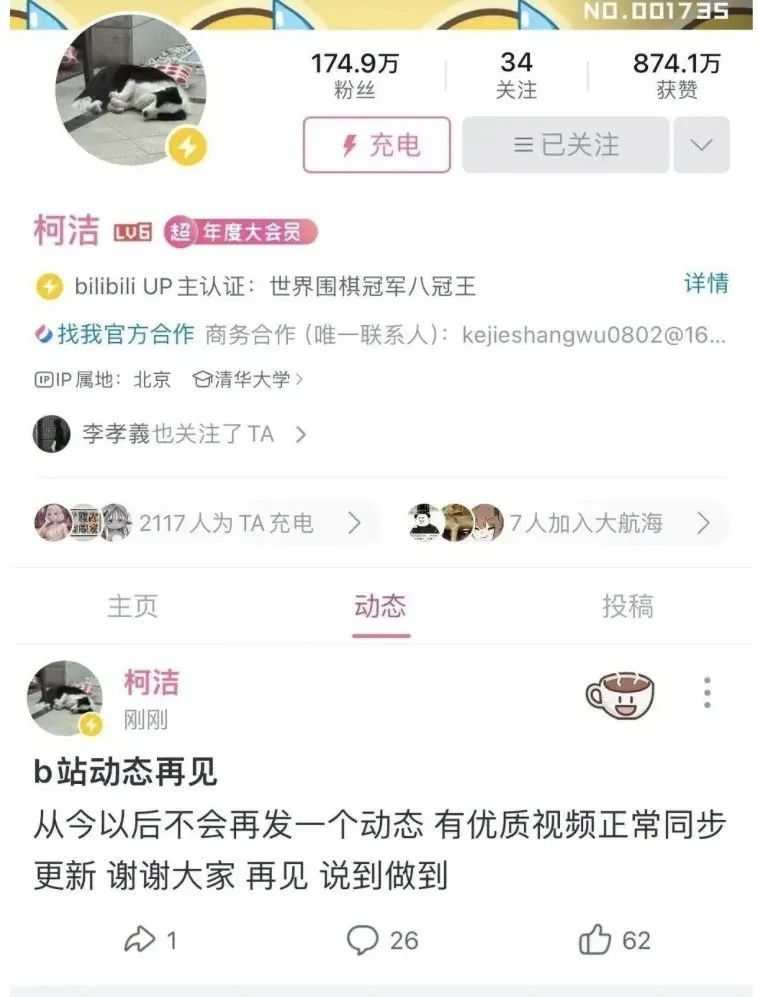Like the b站动态再见 post
Viewport: 758px width, 997px height.
point(614,940)
